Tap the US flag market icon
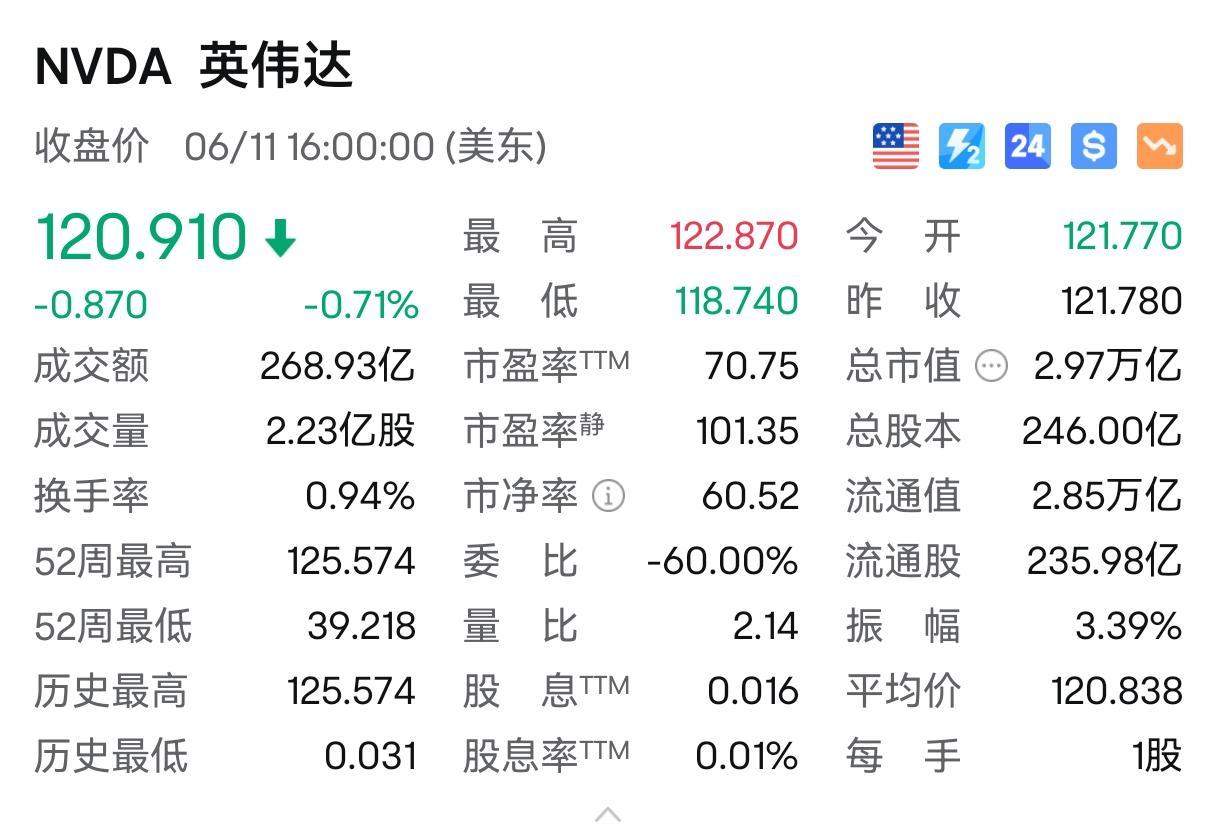Viewport: 1216px width, 837px height. click(895, 146)
